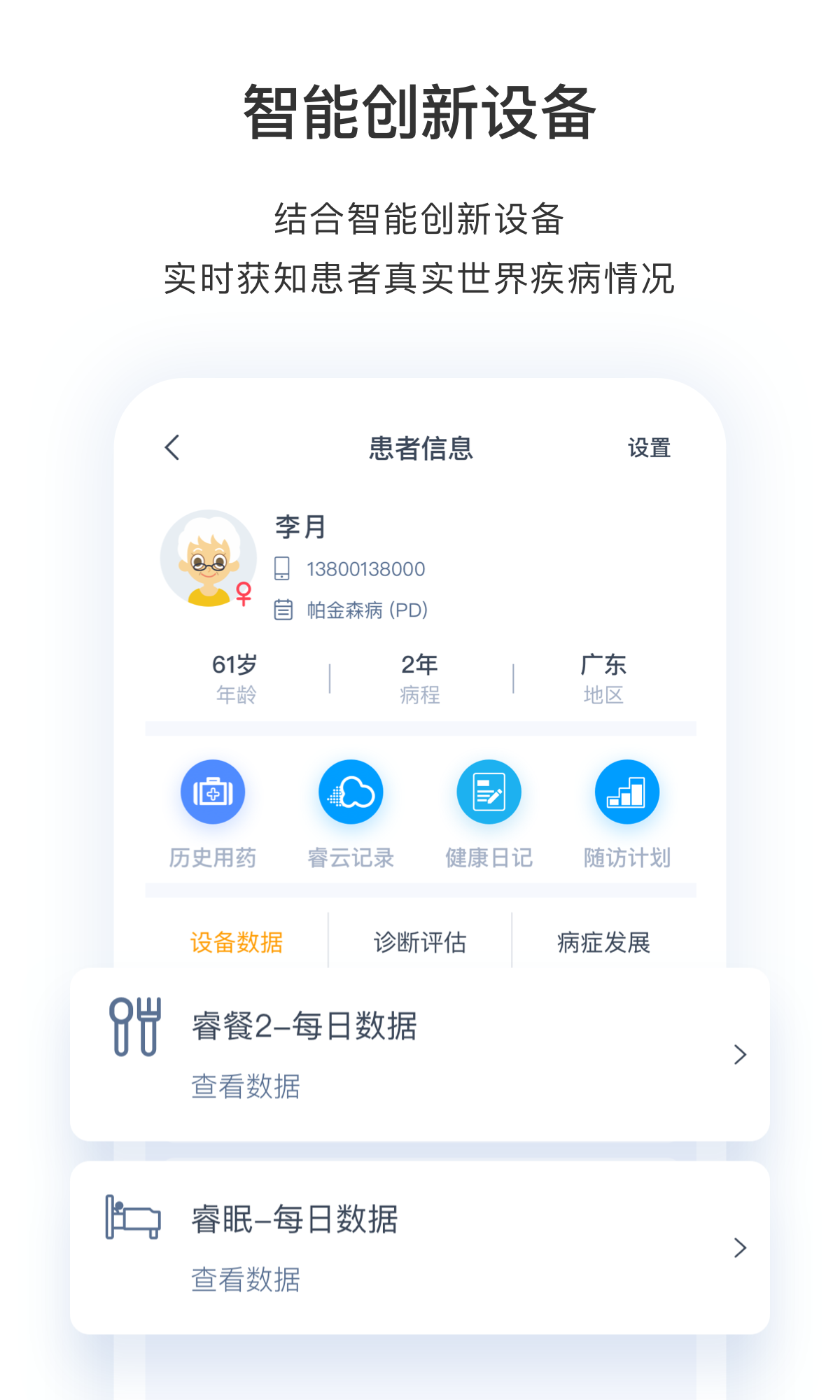The height and width of the screenshot is (1400, 840).
Task: Expand the 睿餐2-每日数据 card chevron
Action: tap(740, 1053)
